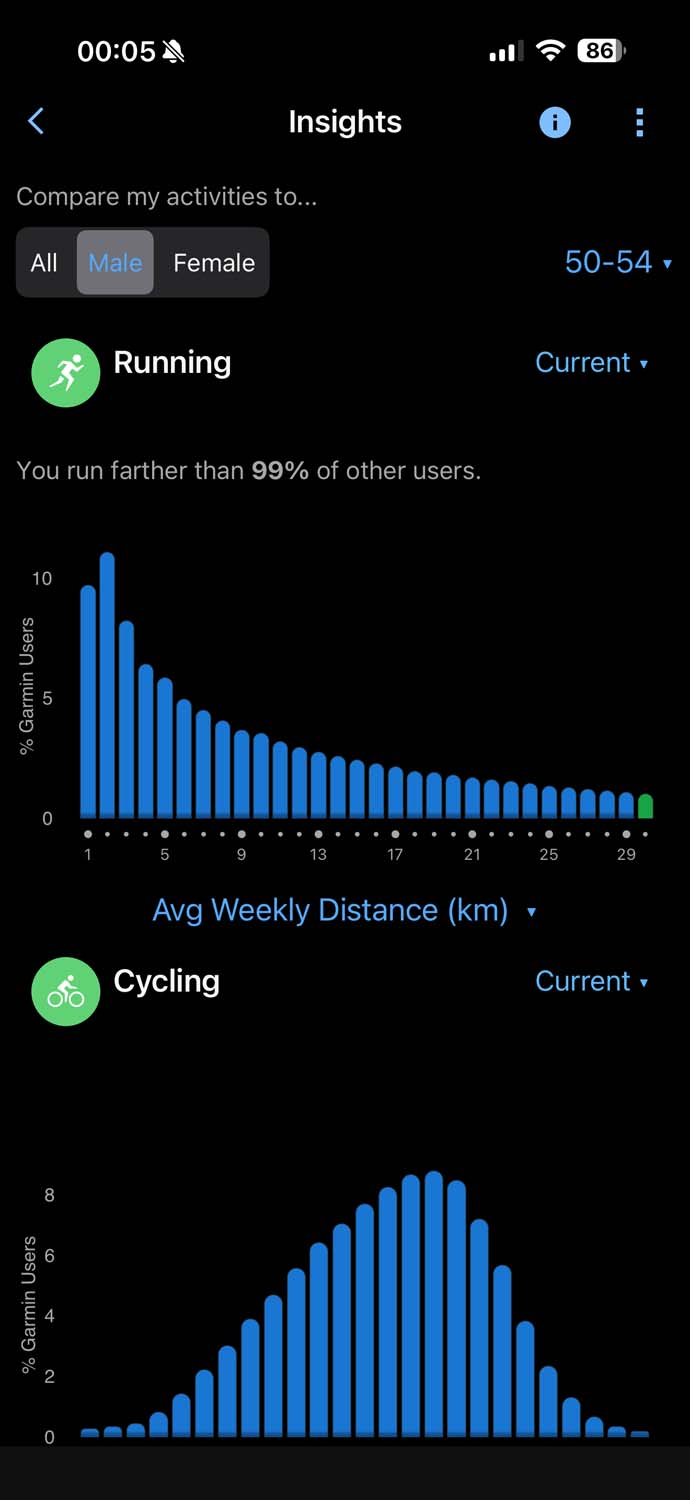
Task: Switch comparison to Female users
Action: pyautogui.click(x=214, y=263)
